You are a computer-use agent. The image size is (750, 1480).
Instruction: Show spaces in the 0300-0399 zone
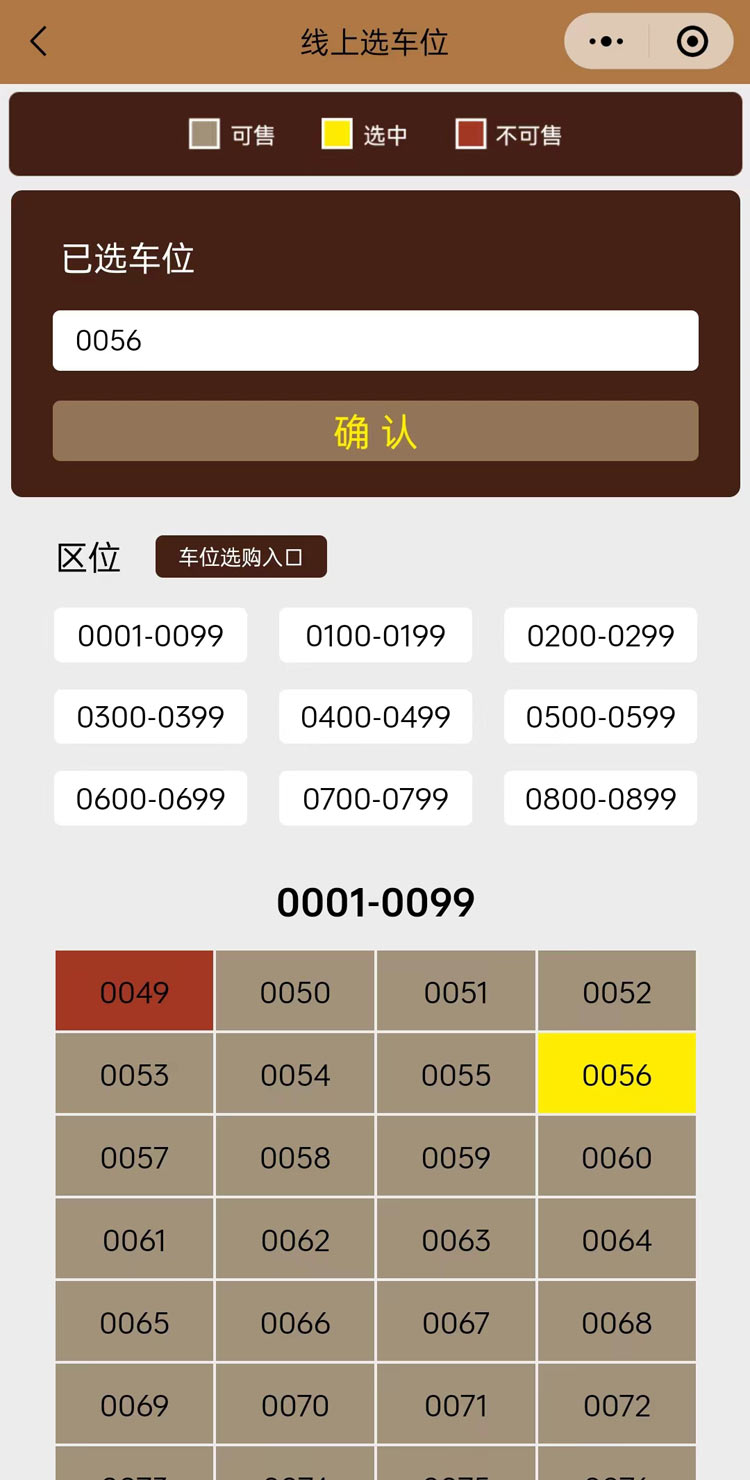(x=150, y=717)
